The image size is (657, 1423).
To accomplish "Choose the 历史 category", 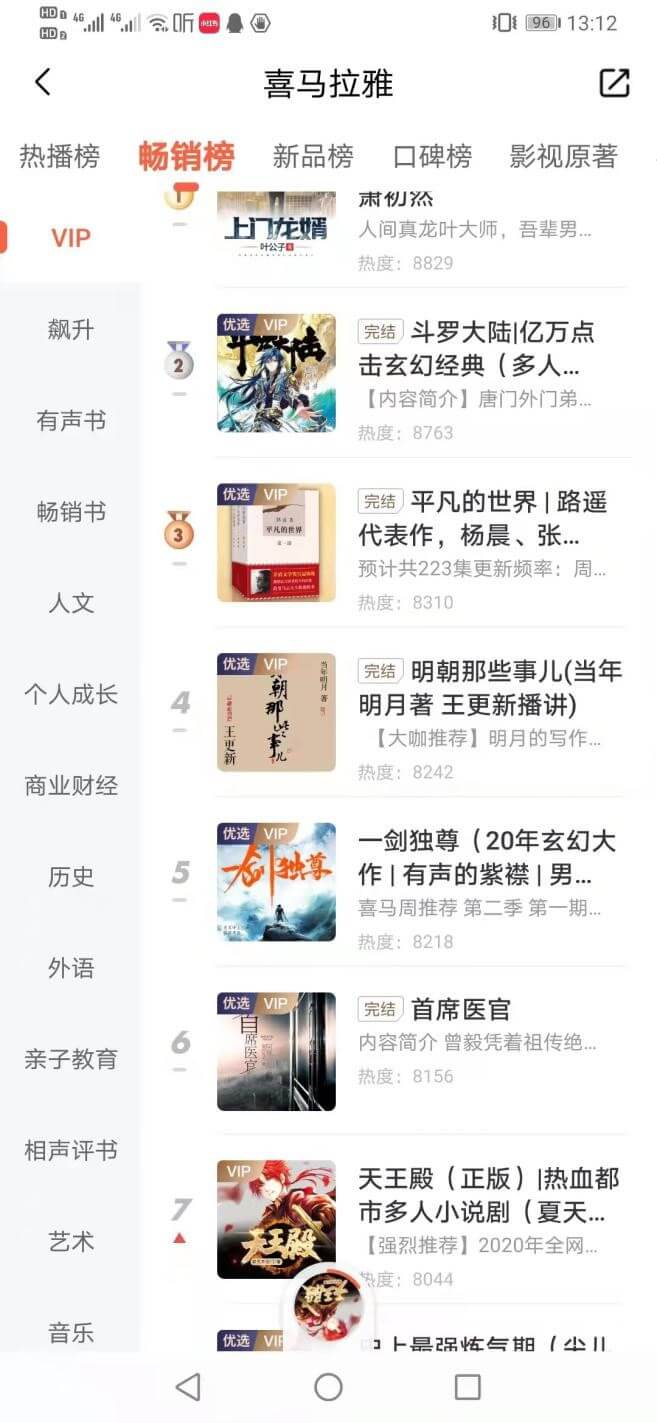I will click(x=71, y=877).
